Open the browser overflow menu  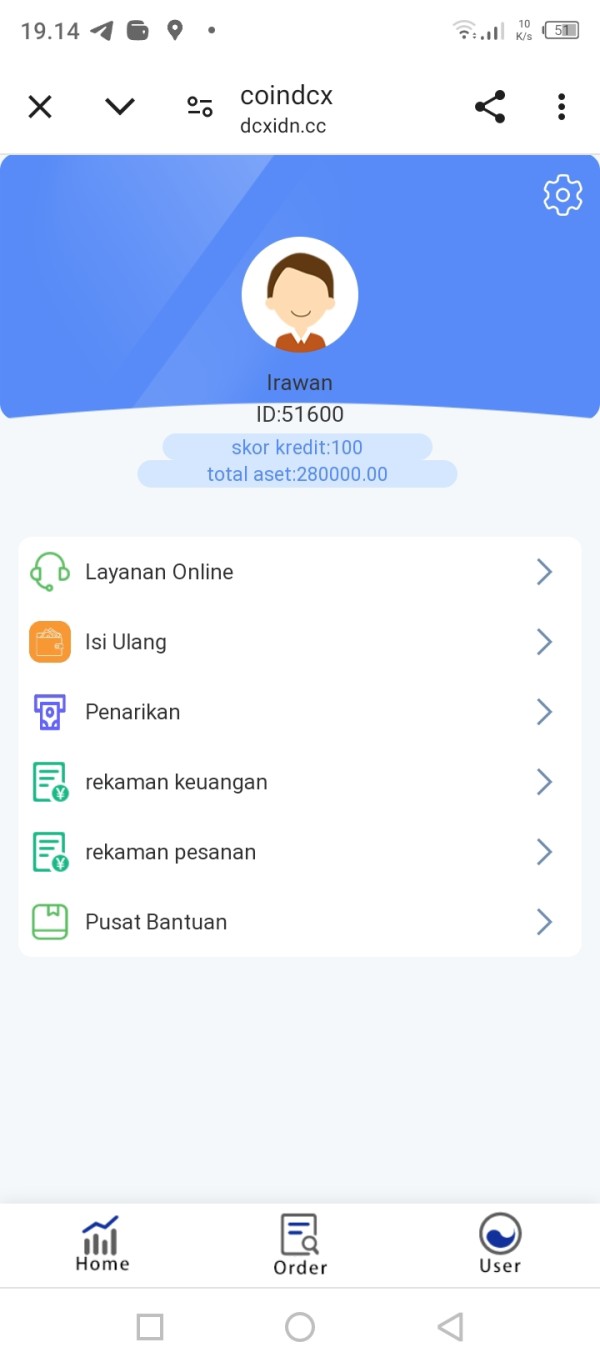pos(562,107)
